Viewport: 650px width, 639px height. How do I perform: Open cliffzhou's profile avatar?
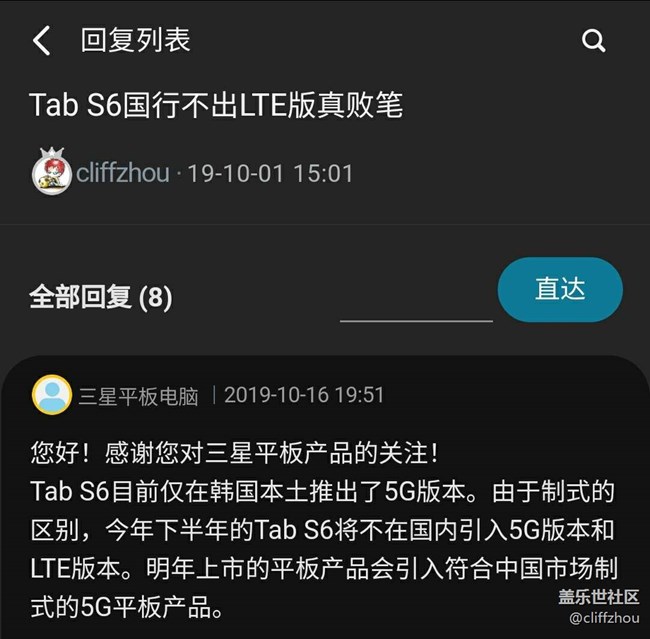click(52, 173)
